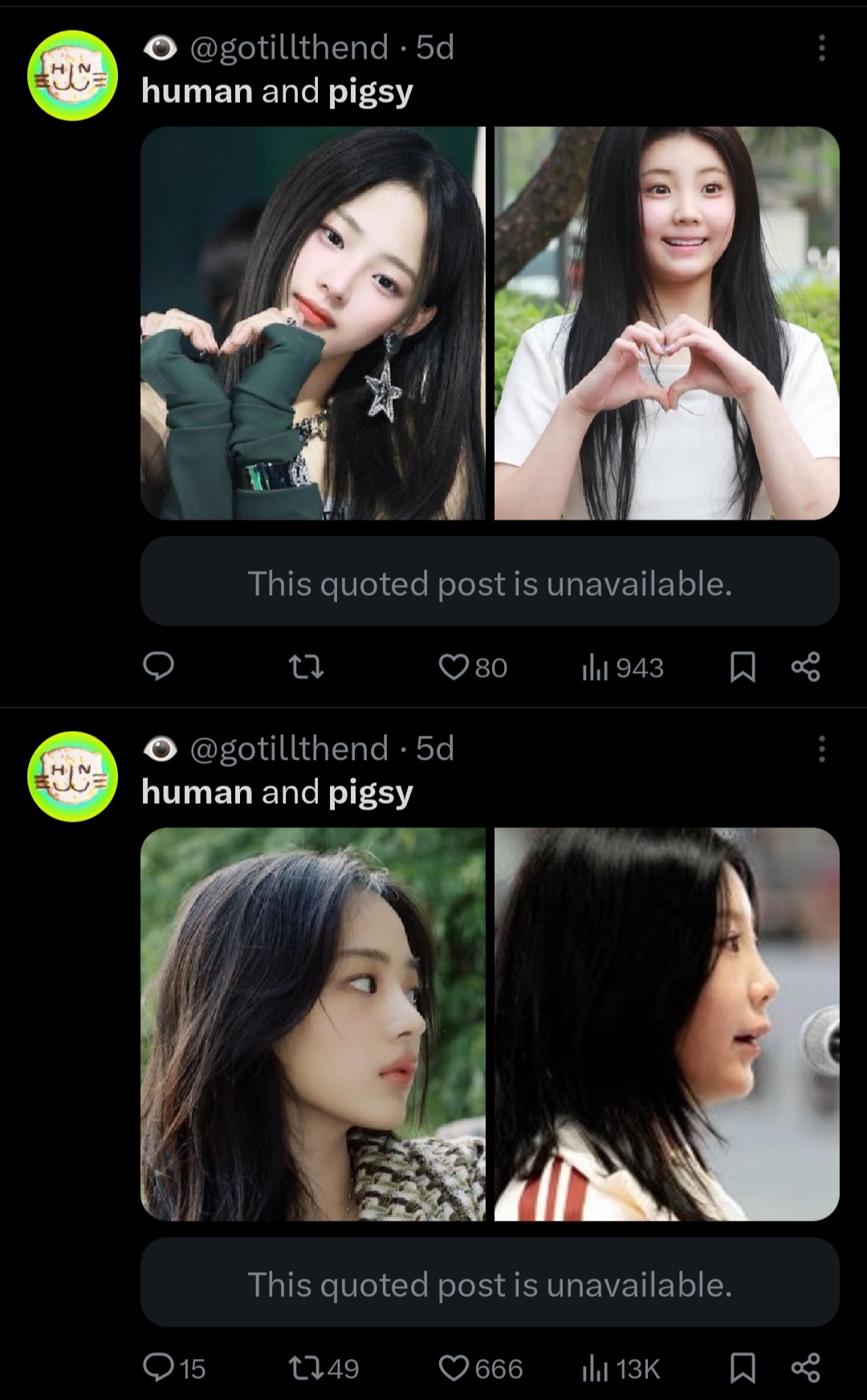Repost the post with 943 views
867x1400 pixels.
306,667
